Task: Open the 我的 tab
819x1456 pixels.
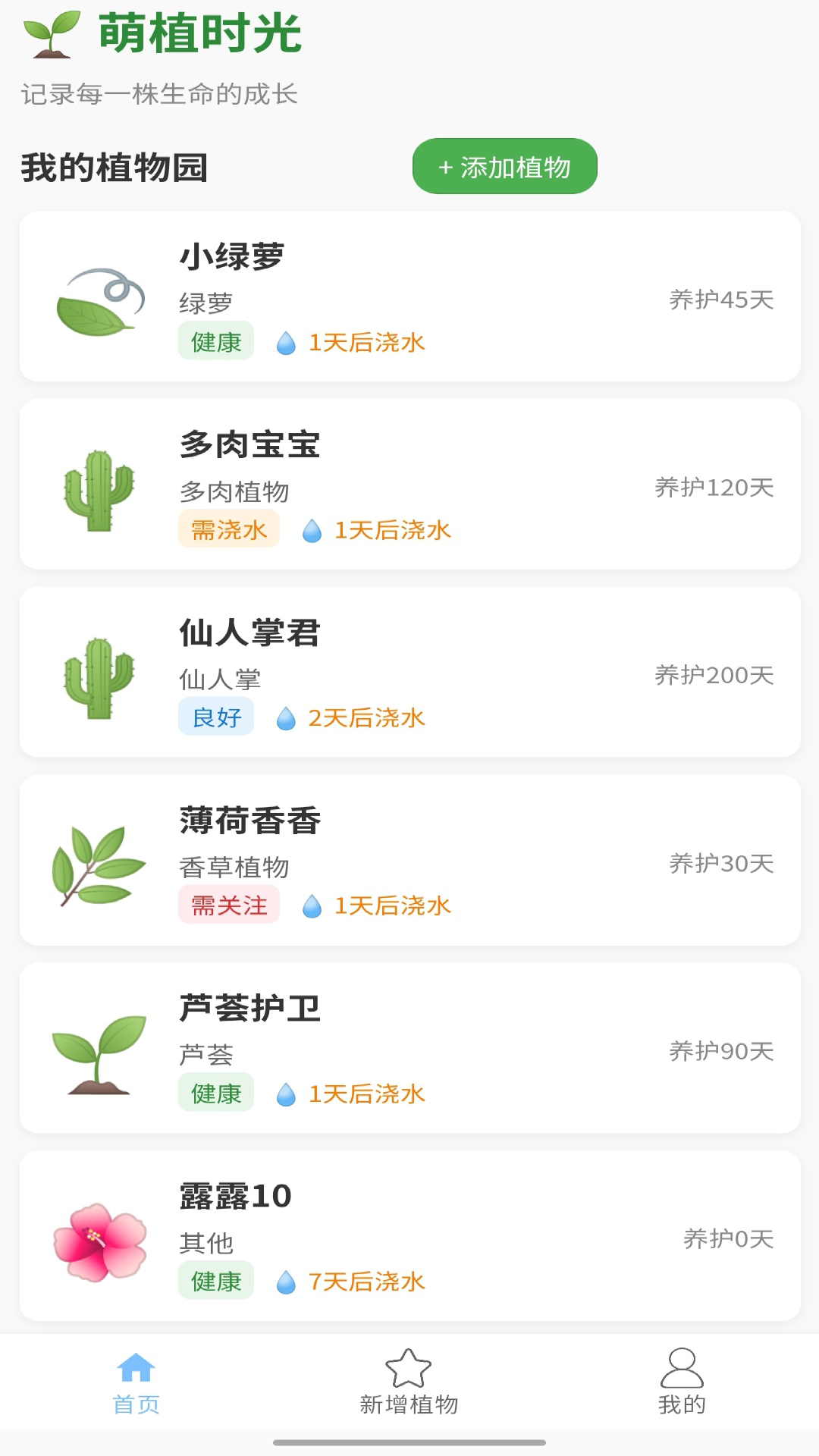Action: pyautogui.click(x=682, y=1399)
